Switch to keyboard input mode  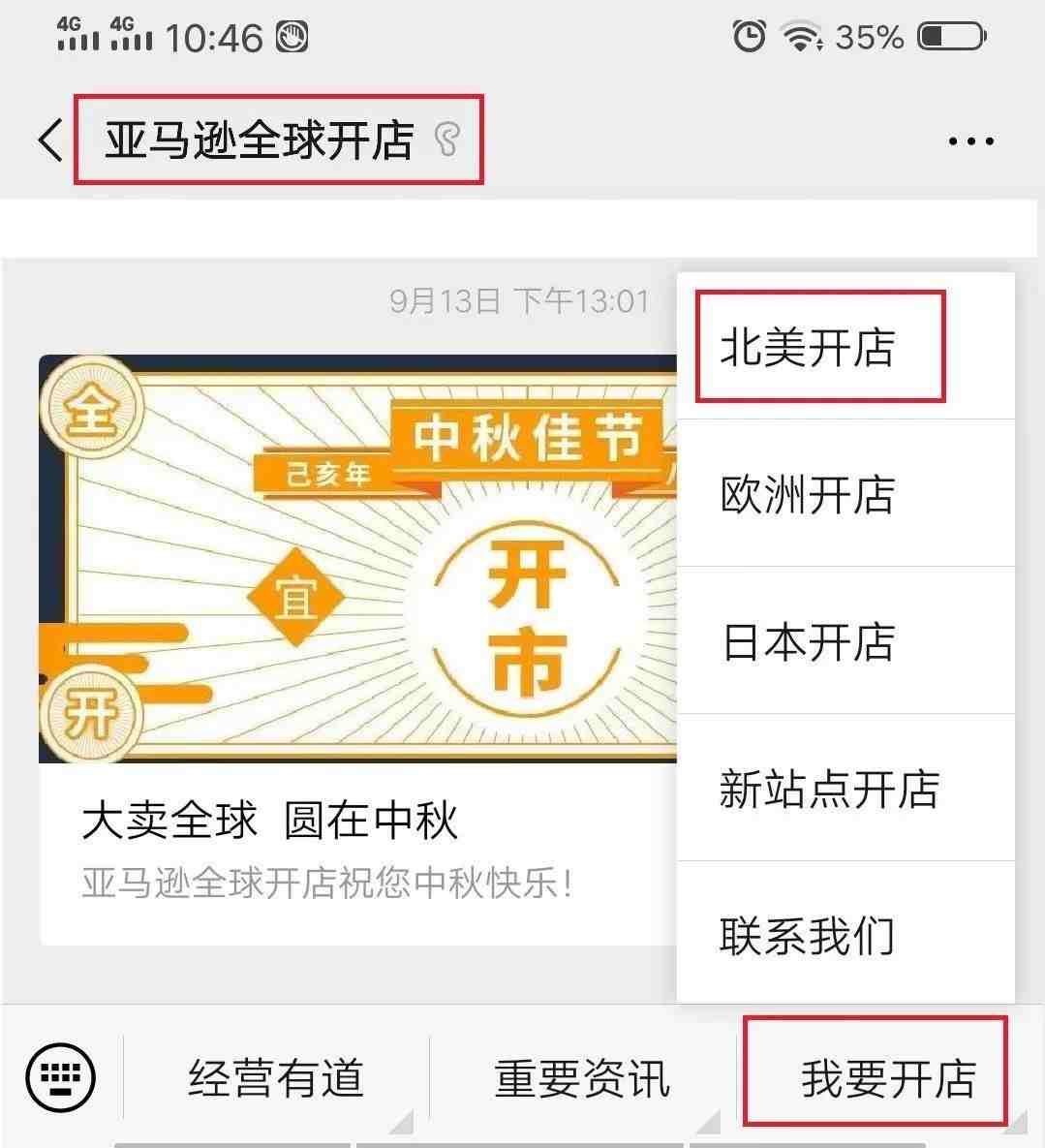tap(60, 1077)
